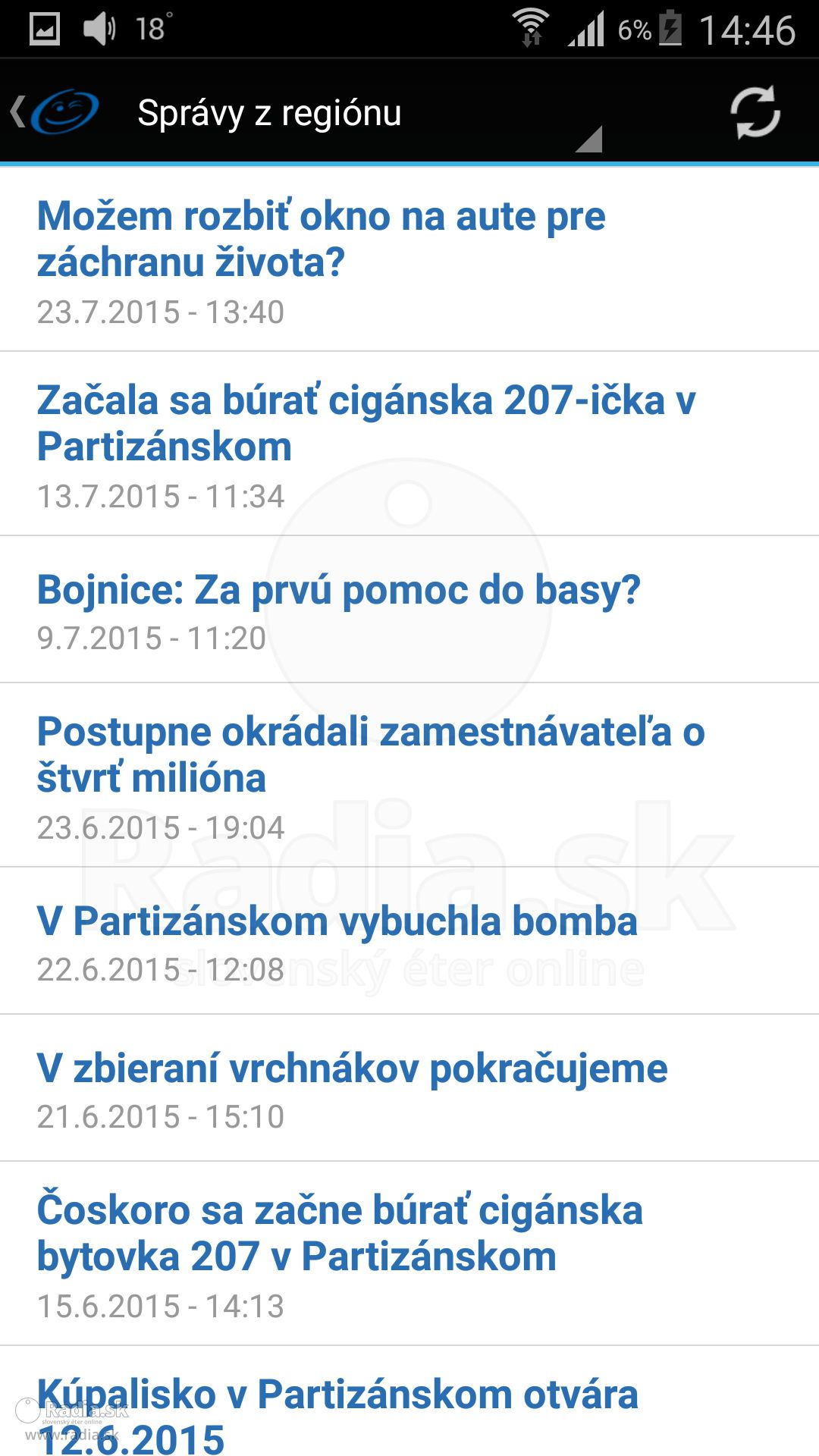This screenshot has width=819, height=1456.
Task: Open the Správy z regiónu dropdown
Action: coord(368,114)
